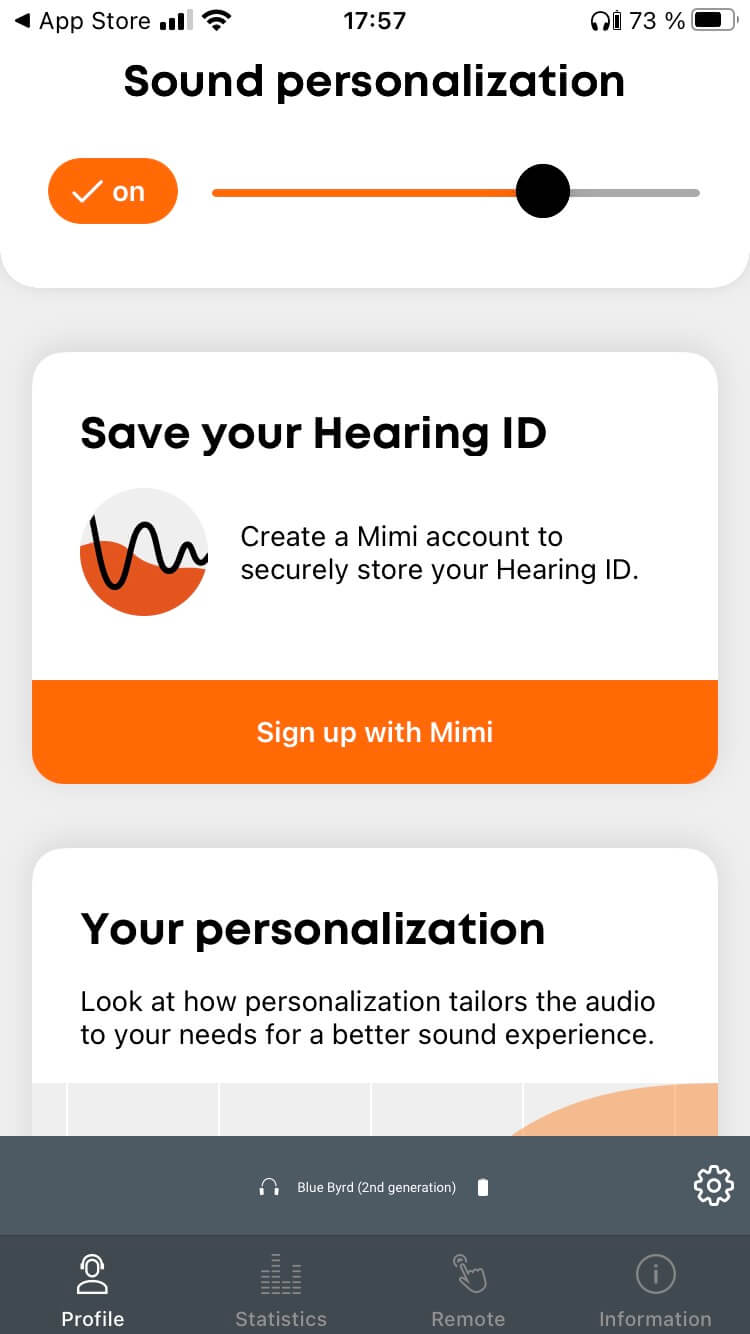Switch to the Remote tab
This screenshot has width=750, height=1334.
point(468,1288)
